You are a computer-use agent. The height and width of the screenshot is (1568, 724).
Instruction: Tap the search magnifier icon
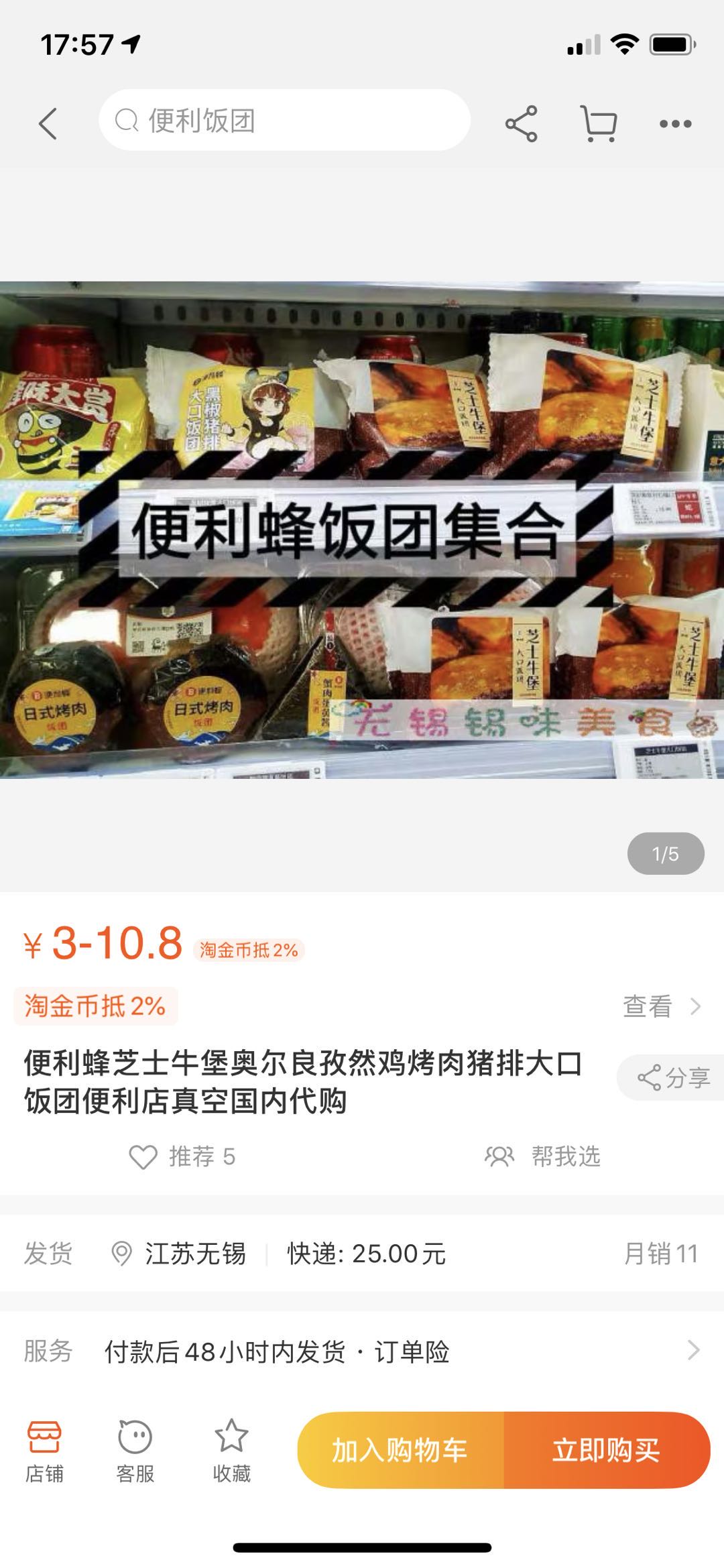127,121
